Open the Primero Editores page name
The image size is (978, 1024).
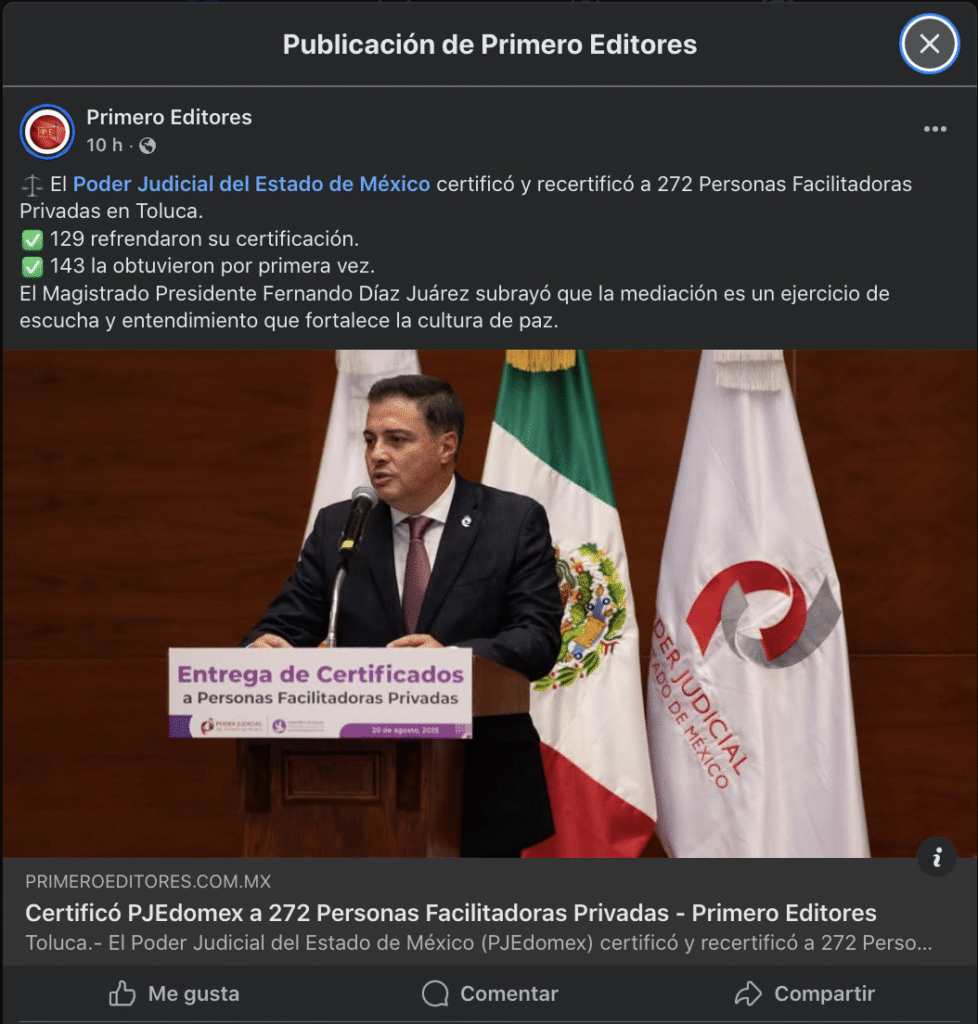coord(169,117)
